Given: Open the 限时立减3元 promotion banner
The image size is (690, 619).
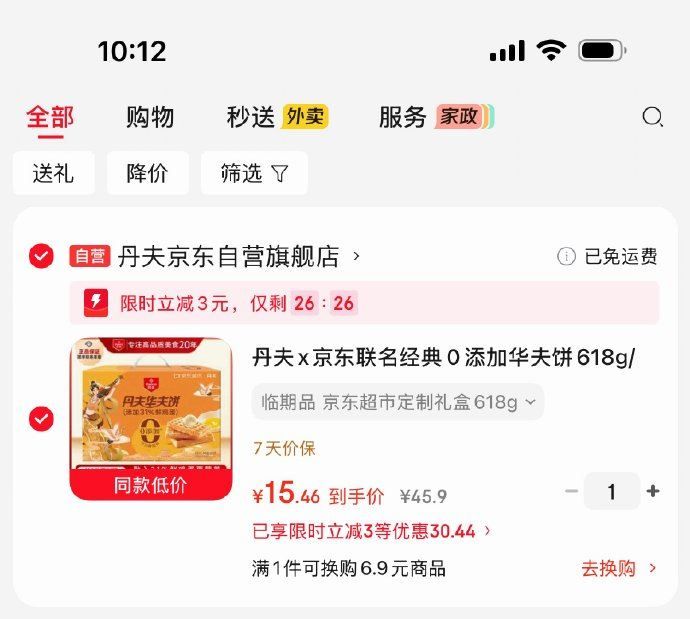Looking at the screenshot, I should tap(364, 303).
